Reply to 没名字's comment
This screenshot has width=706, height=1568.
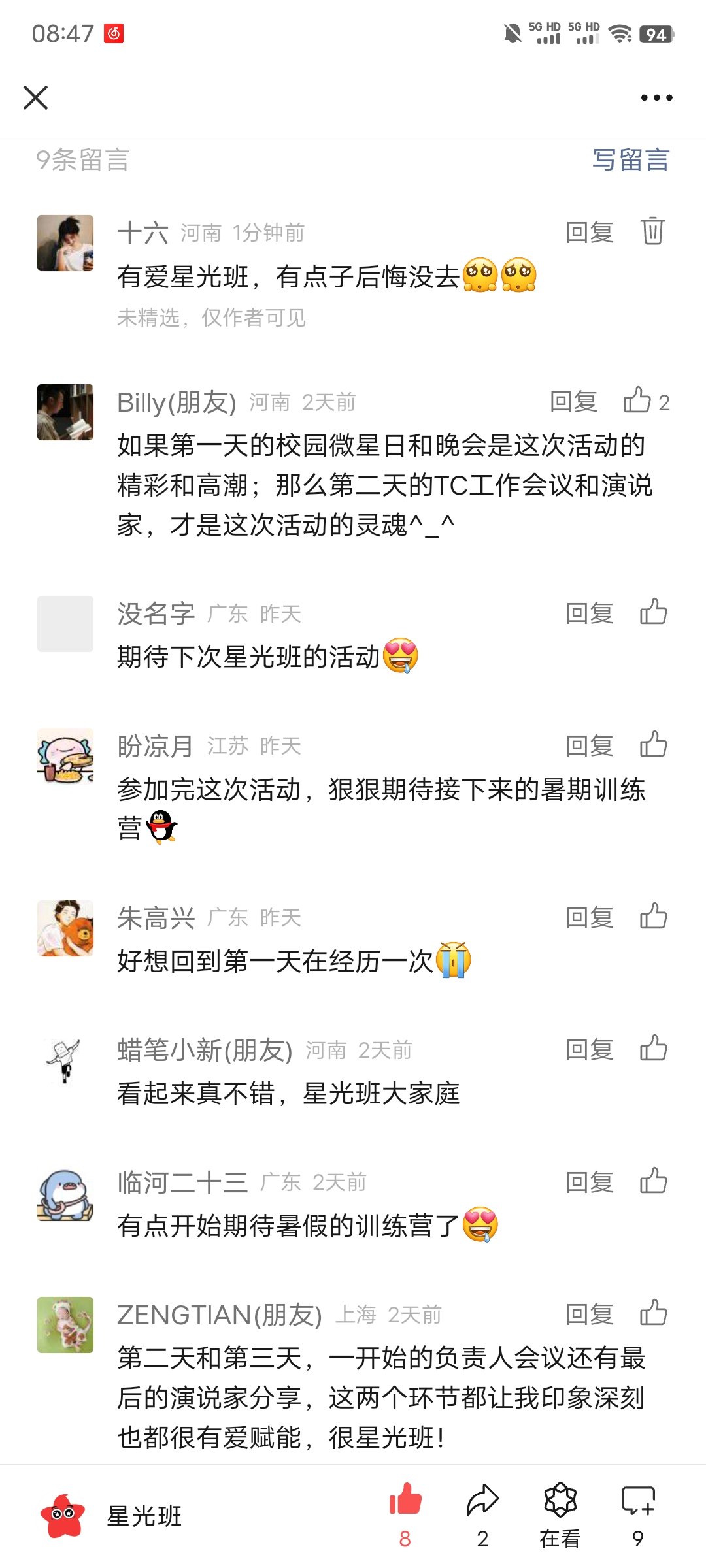click(589, 613)
